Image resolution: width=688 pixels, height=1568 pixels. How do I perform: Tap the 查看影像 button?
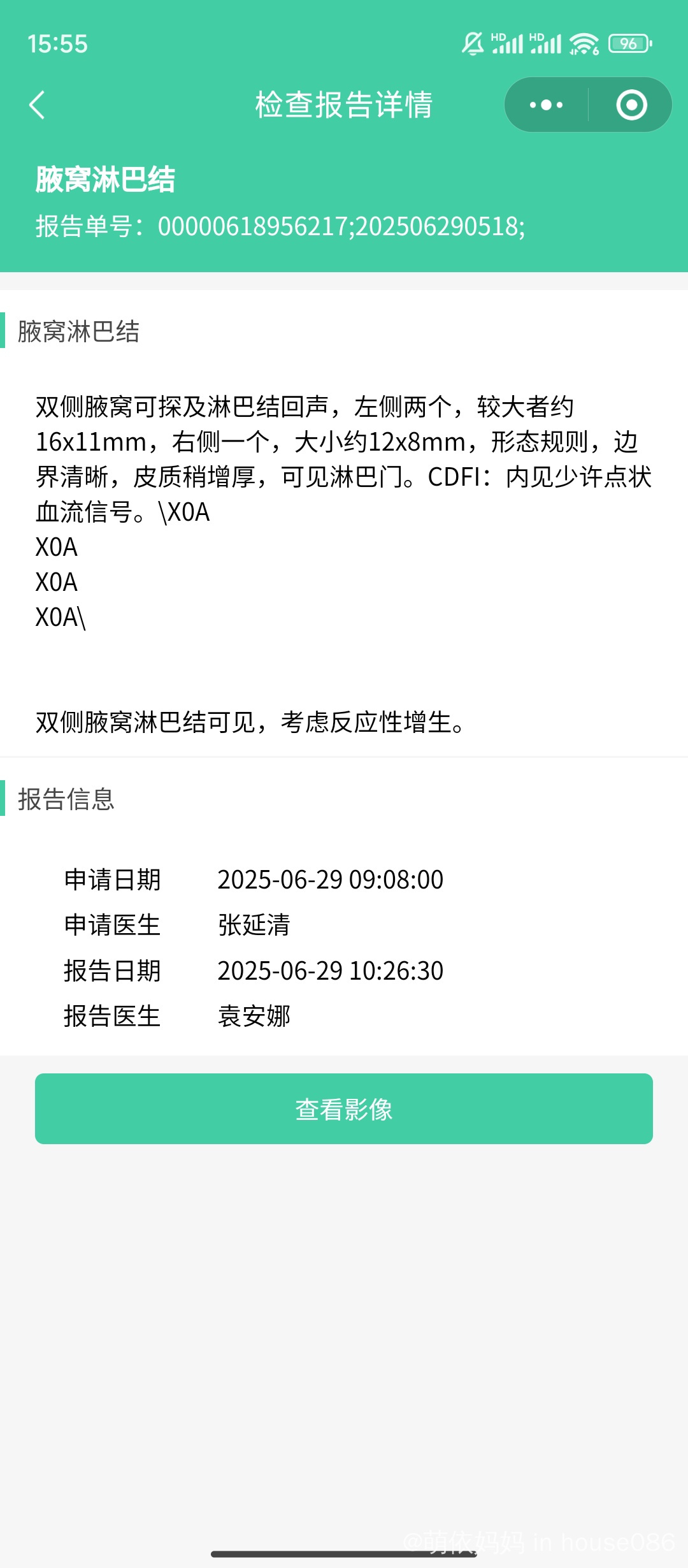click(344, 1108)
